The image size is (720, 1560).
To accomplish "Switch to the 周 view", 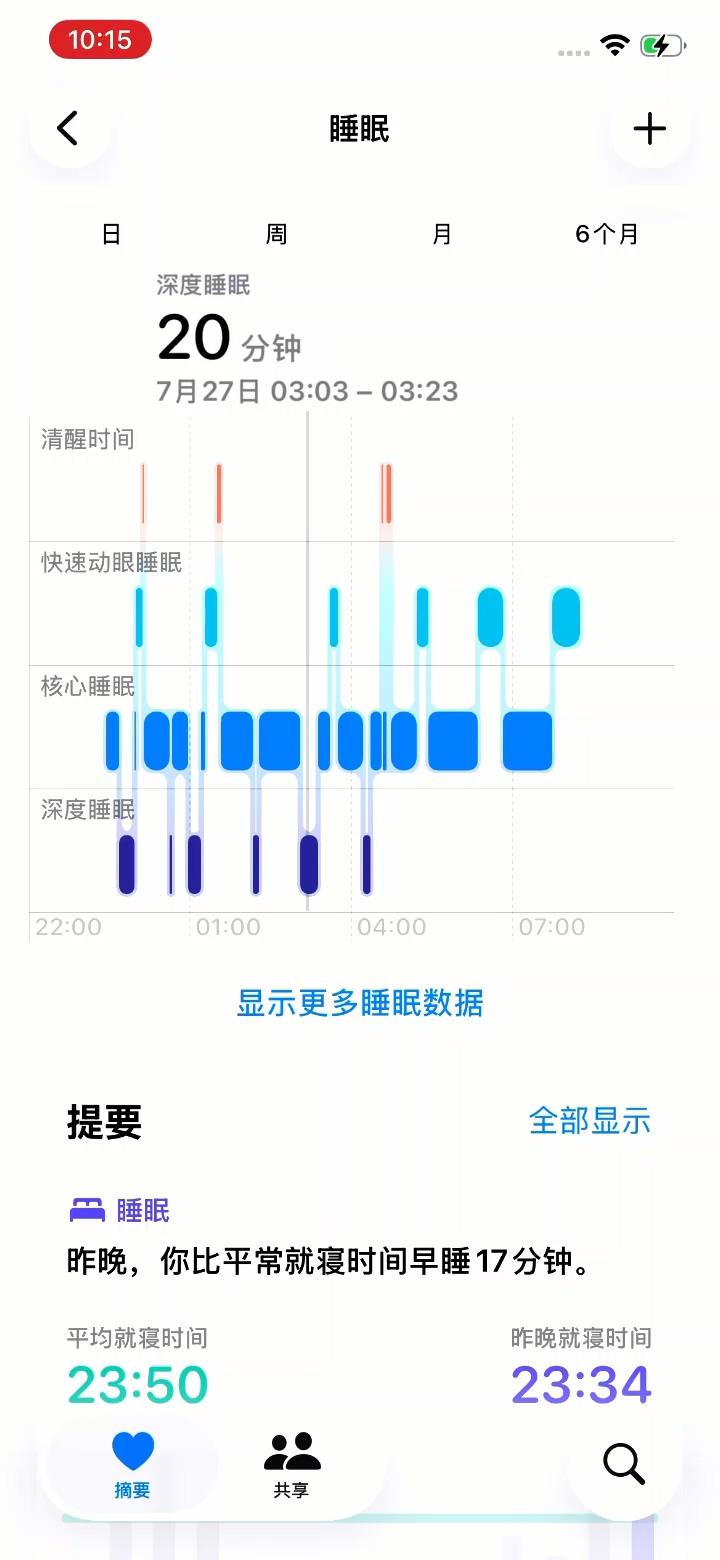I will [x=277, y=234].
